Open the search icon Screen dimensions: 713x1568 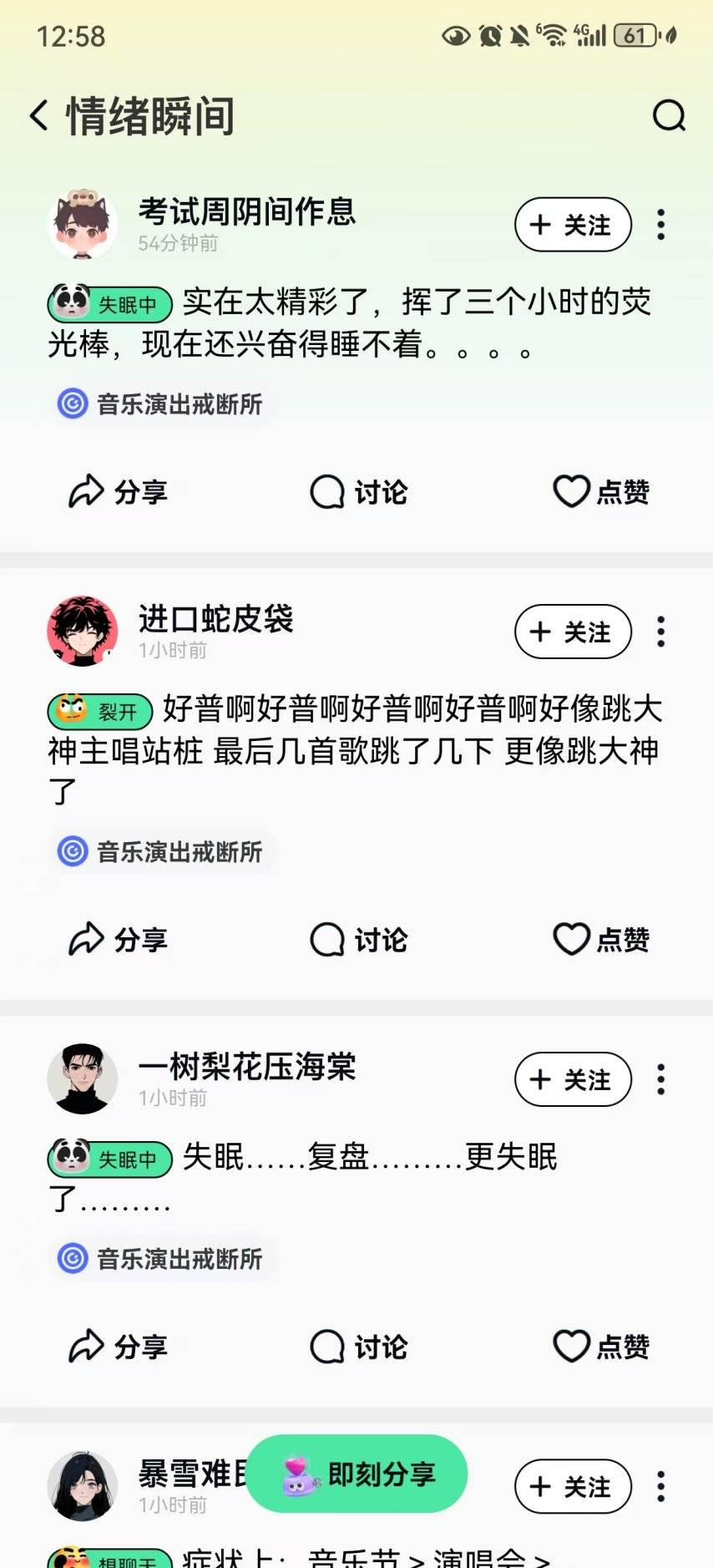click(x=668, y=116)
